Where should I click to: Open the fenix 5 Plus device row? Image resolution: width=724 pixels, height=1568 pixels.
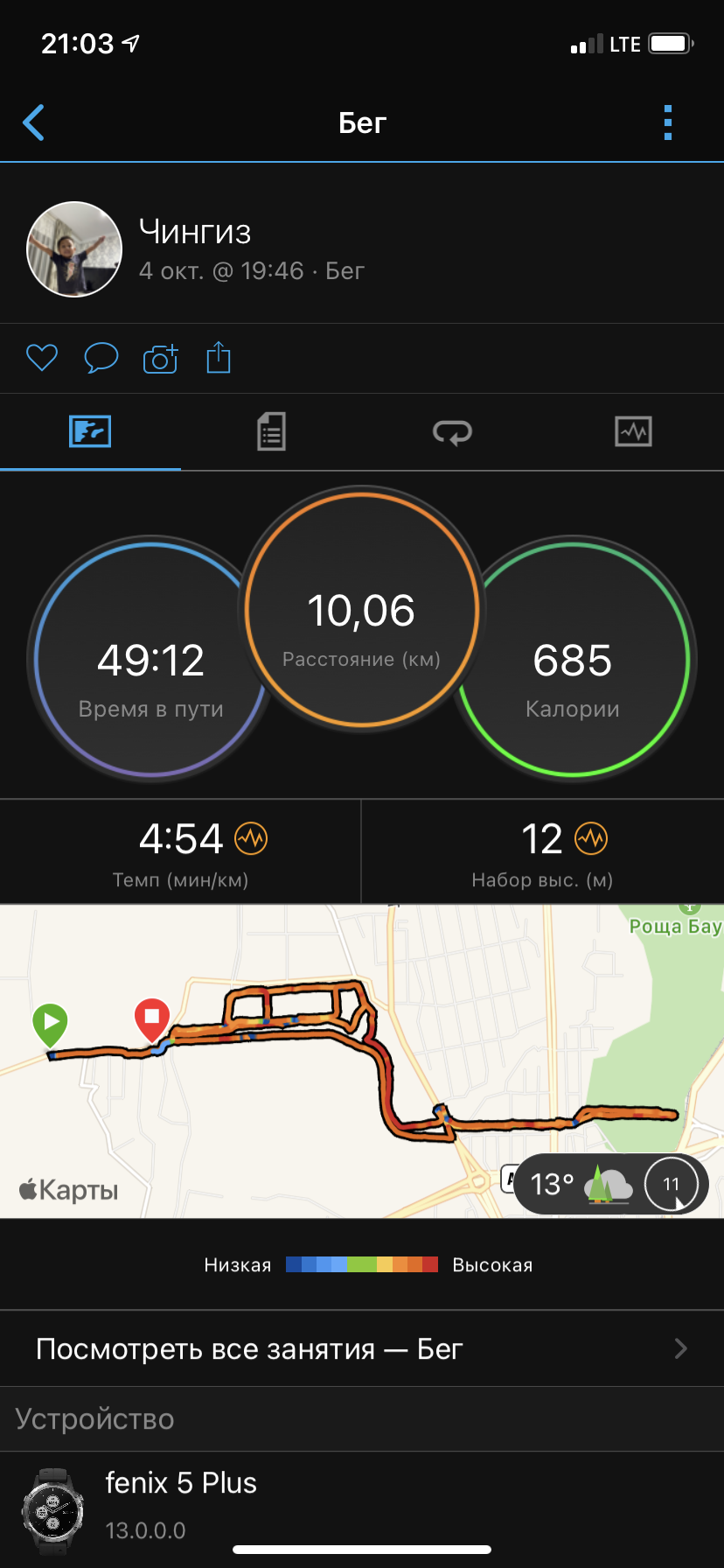[362, 1505]
